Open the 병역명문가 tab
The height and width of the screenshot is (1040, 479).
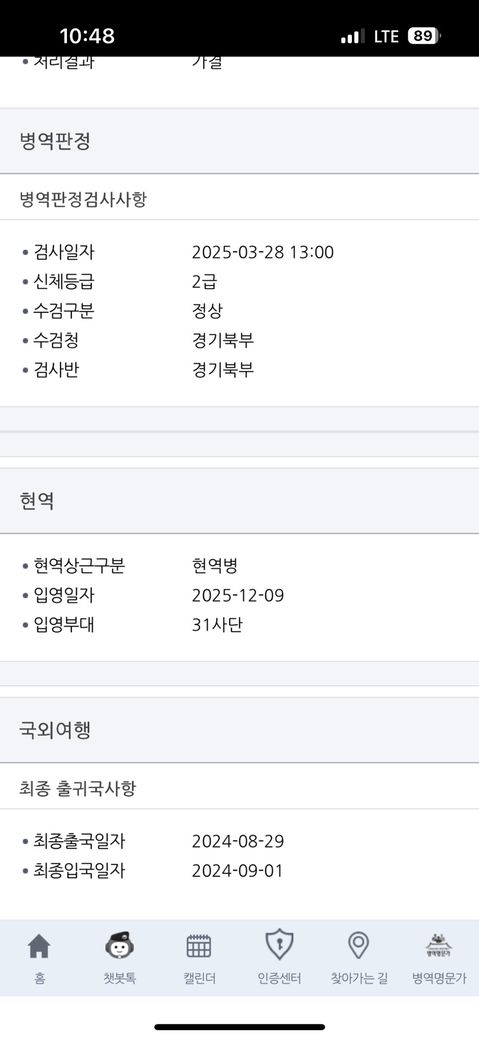point(439,957)
